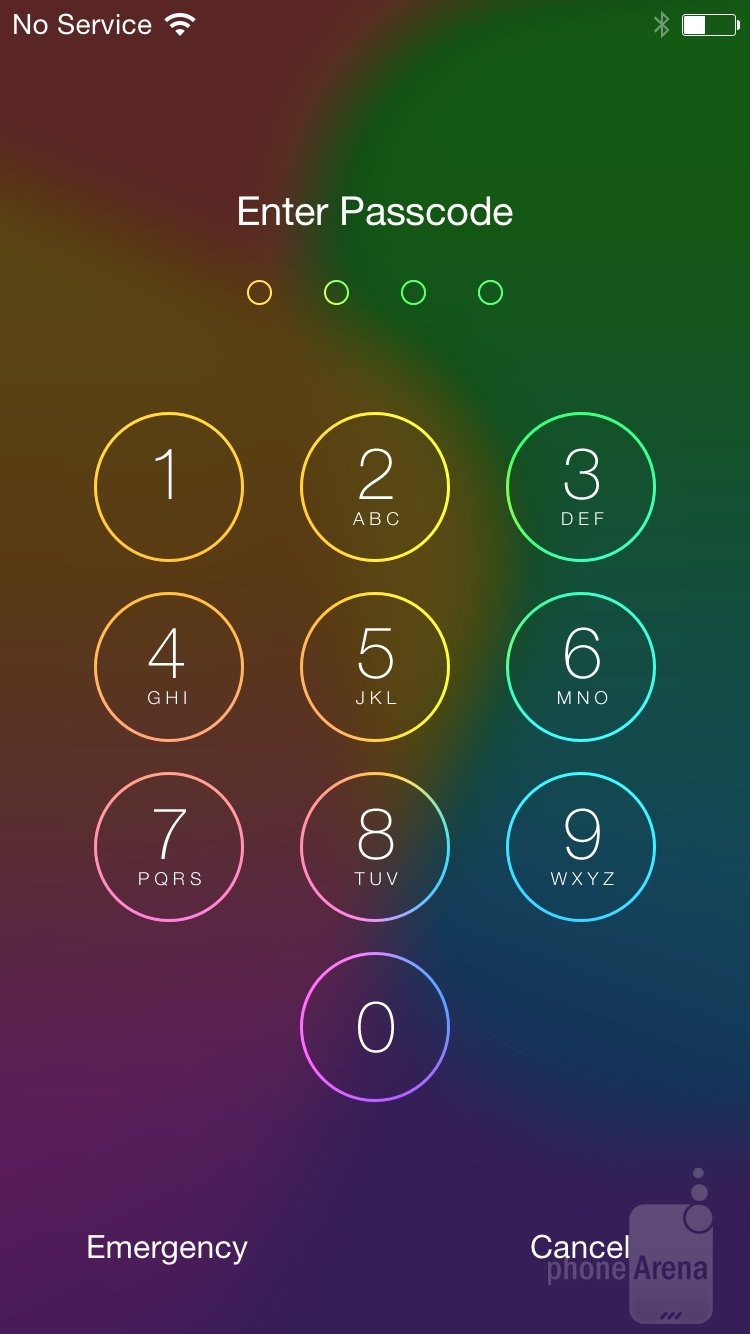
Task: Open the Emergency call screen
Action: tap(167, 1247)
